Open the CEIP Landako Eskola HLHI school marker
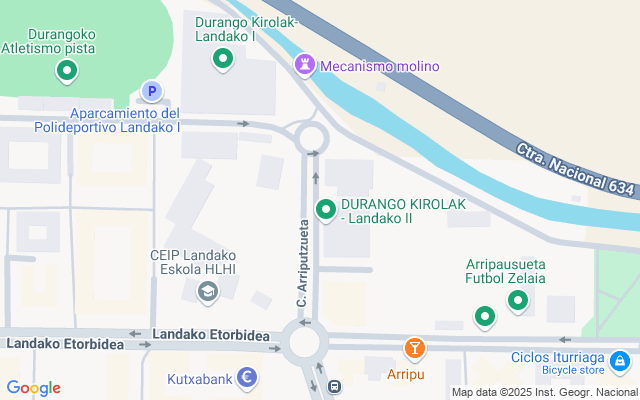The width and height of the screenshot is (640, 400). tap(208, 292)
